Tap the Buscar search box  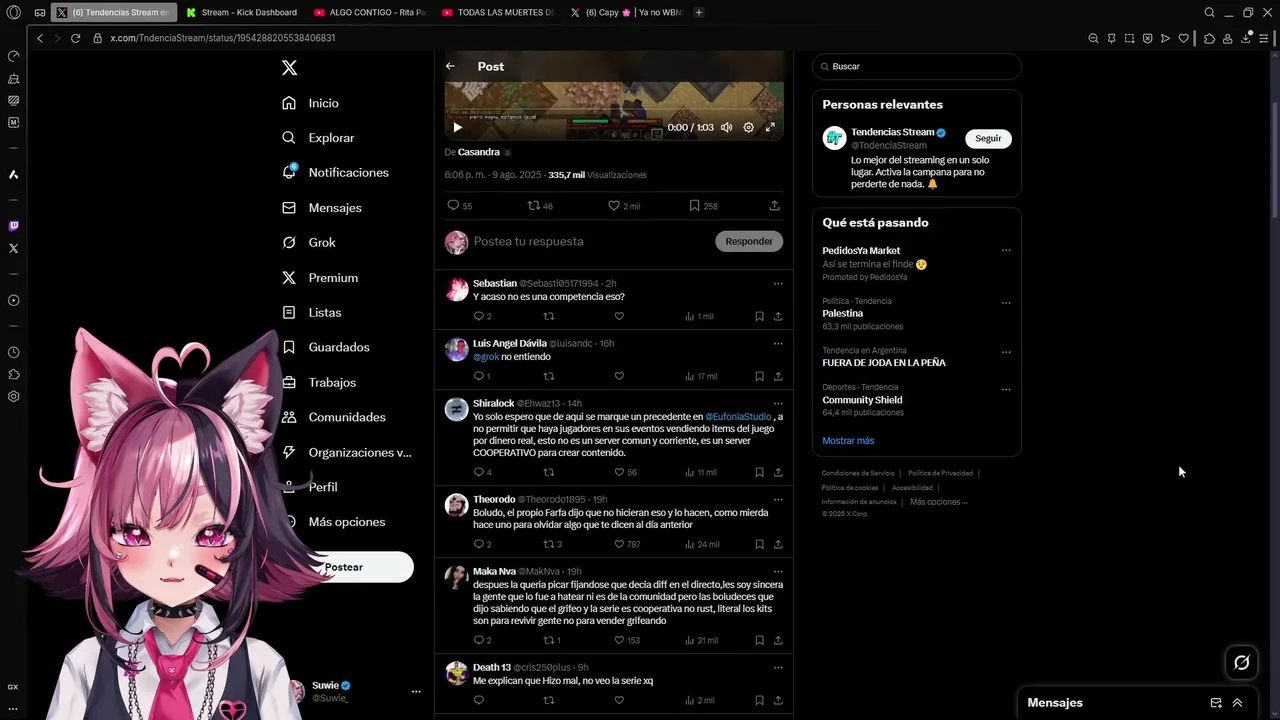point(920,66)
